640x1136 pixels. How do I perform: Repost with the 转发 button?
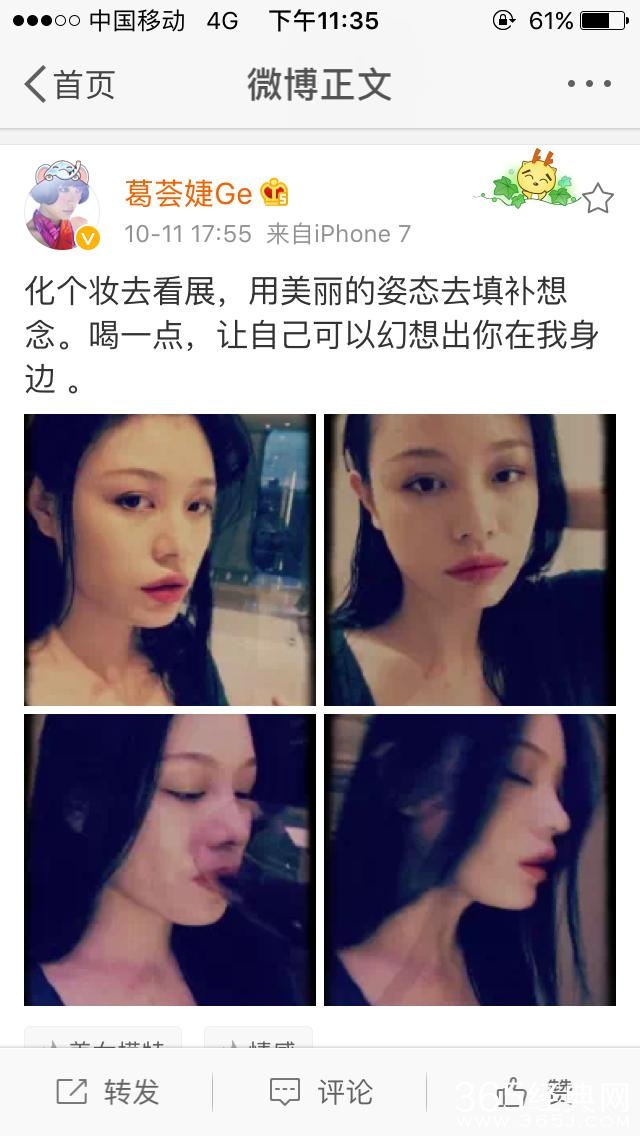point(108,1092)
